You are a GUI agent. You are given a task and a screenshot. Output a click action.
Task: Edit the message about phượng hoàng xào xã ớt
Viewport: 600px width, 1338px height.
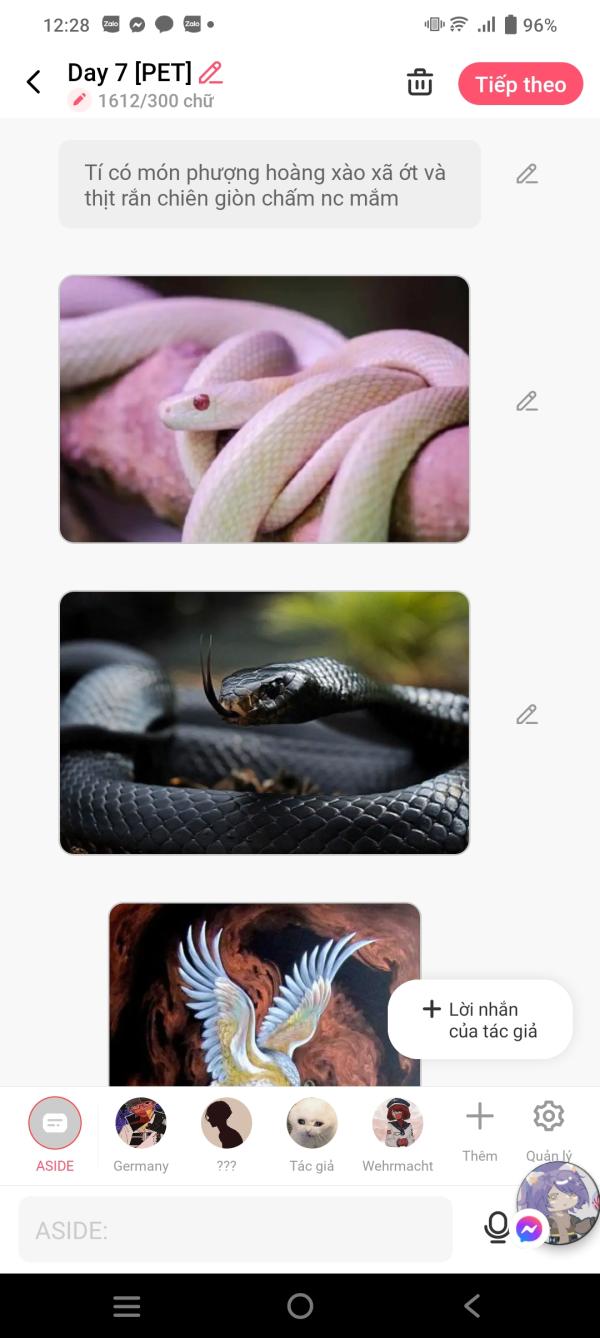(x=527, y=174)
